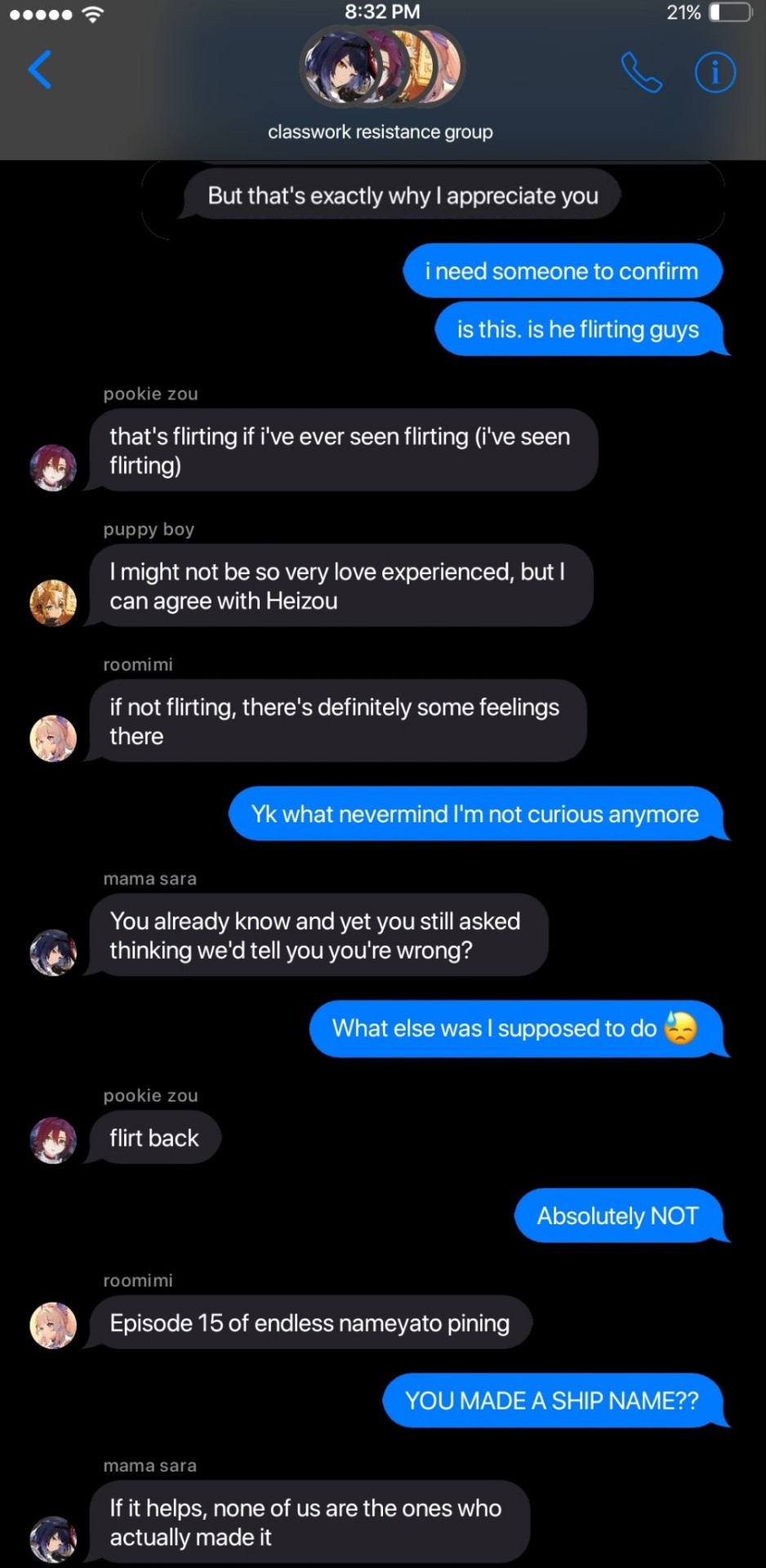Open puppy boy's avatar
The height and width of the screenshot is (1568, 766).
pos(53,603)
